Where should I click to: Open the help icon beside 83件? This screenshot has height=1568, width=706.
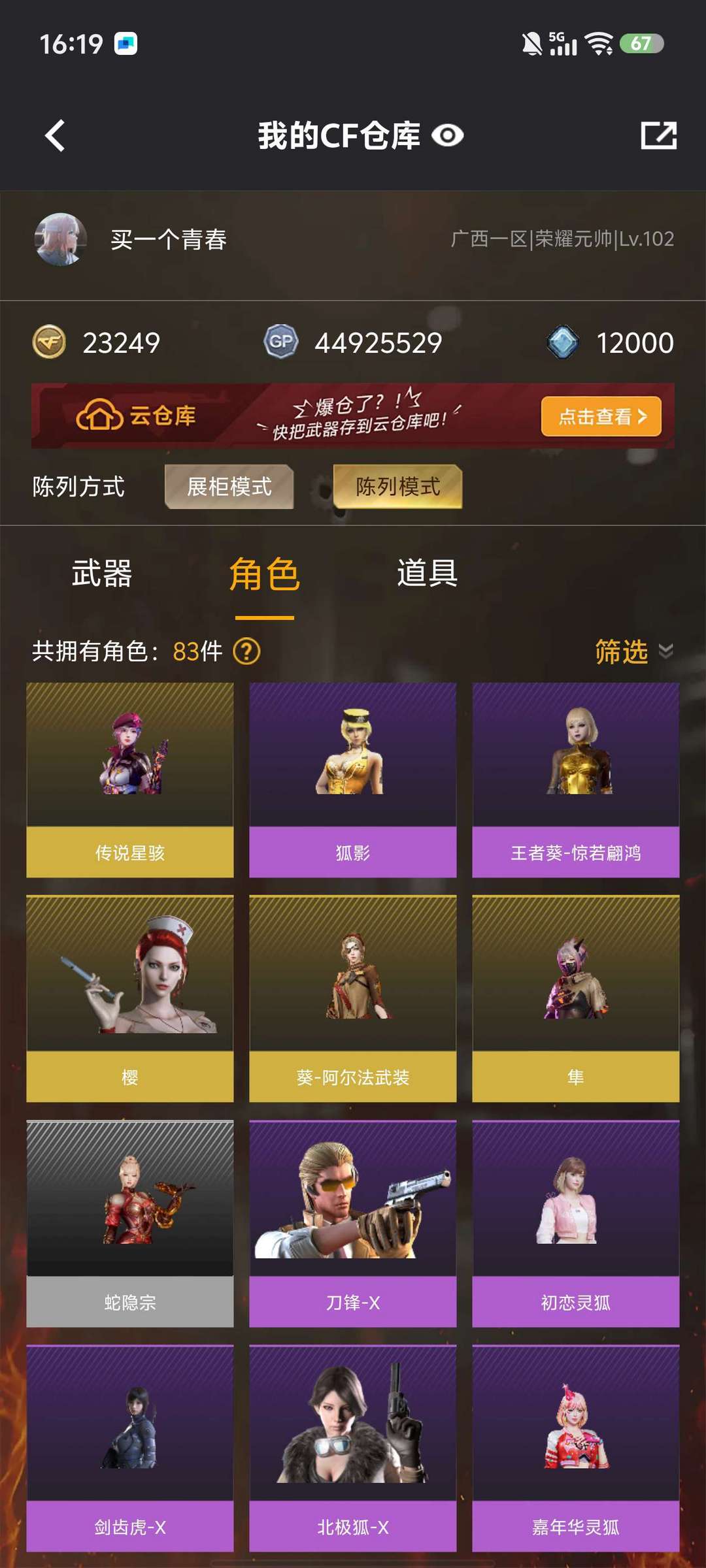click(x=247, y=651)
